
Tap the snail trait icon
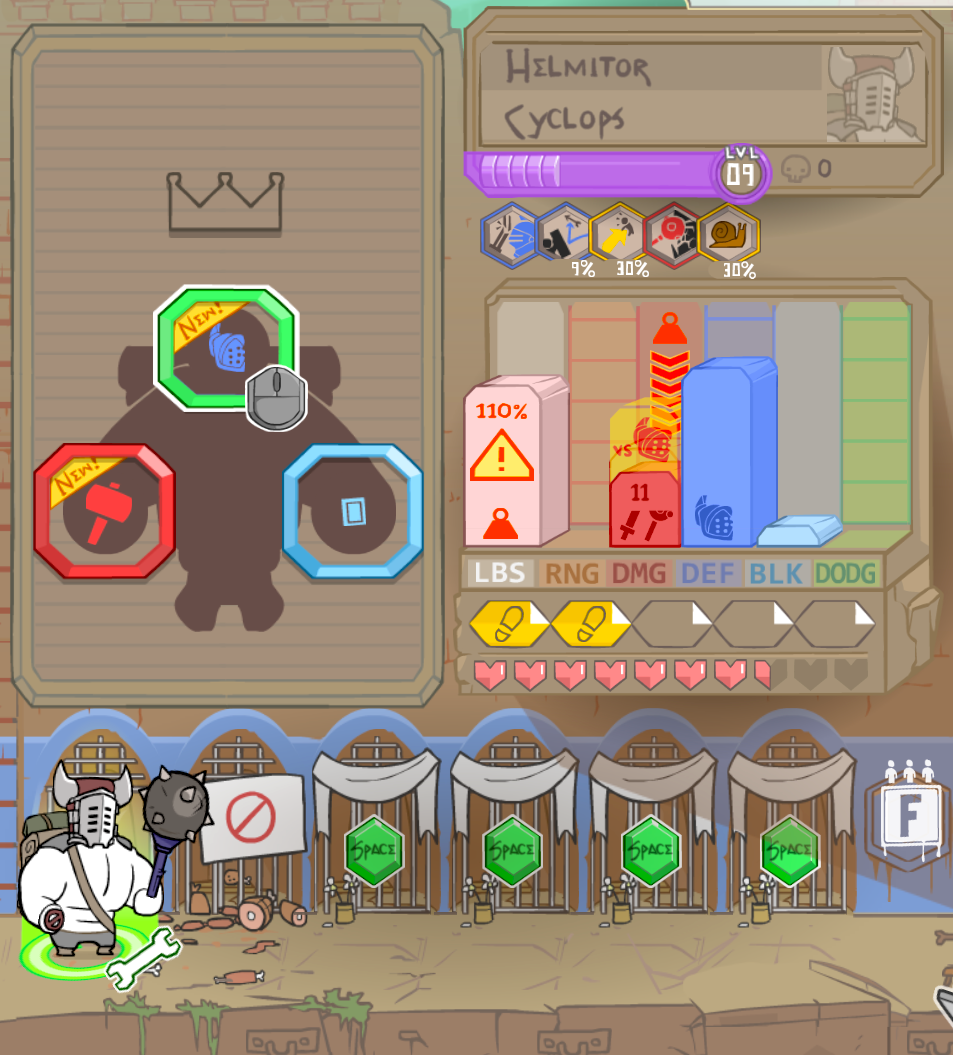728,235
